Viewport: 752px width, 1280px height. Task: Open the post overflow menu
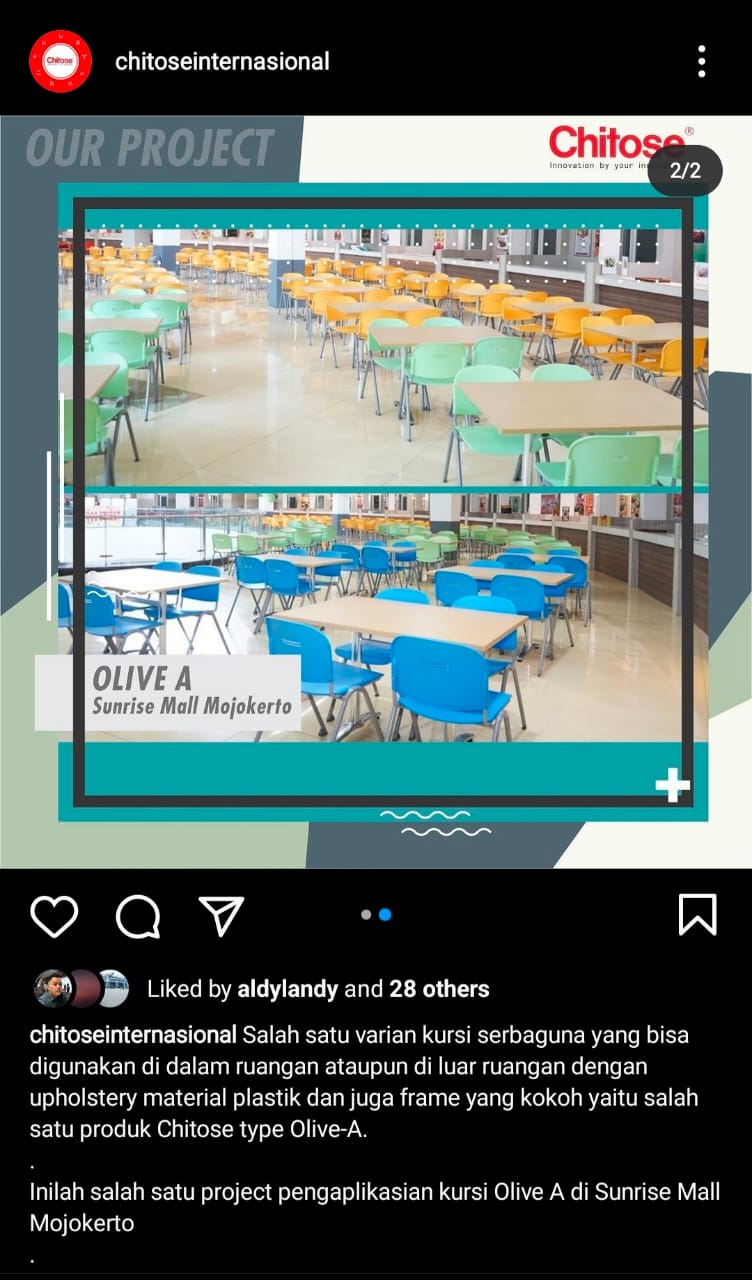coord(701,61)
